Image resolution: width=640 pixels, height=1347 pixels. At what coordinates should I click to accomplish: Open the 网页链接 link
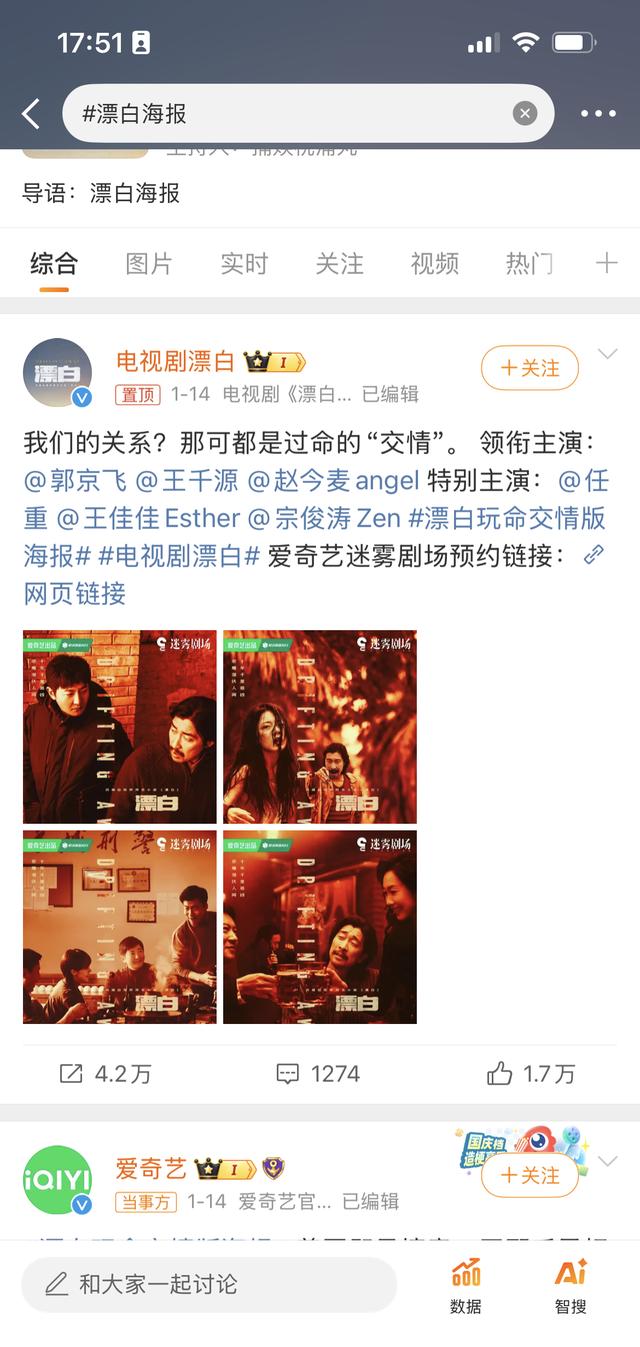pyautogui.click(x=75, y=593)
